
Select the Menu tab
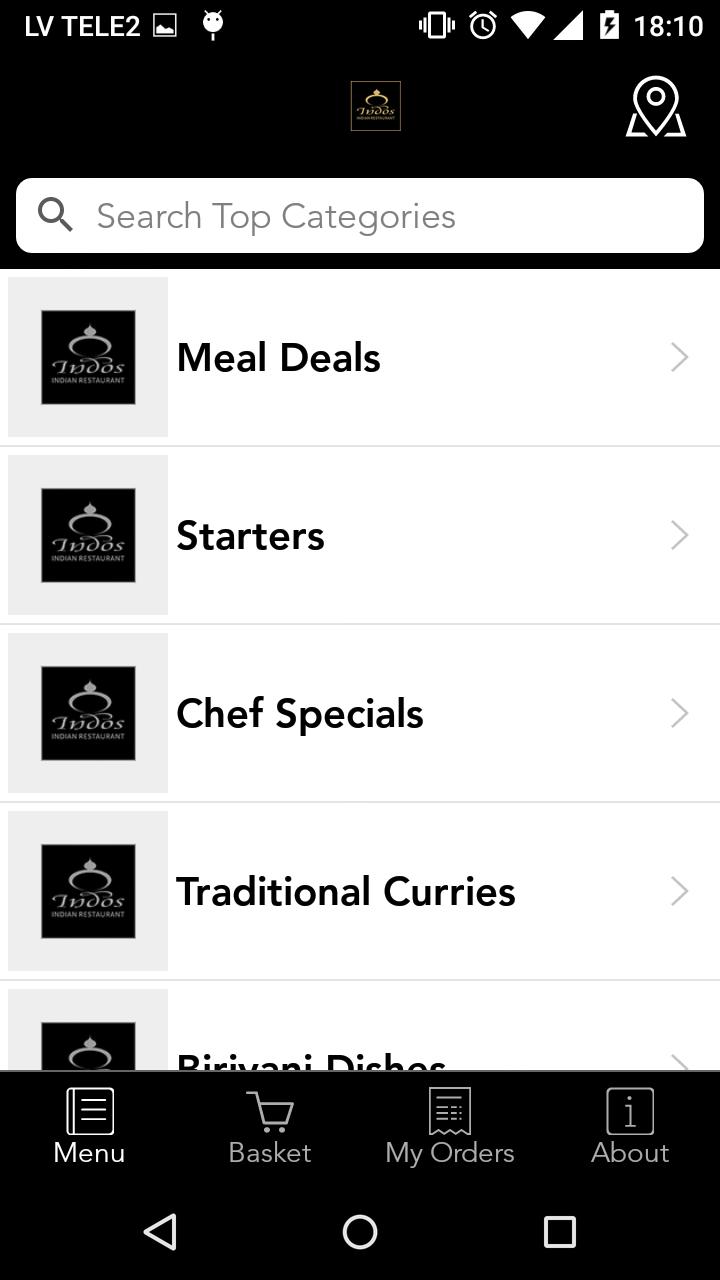tap(90, 1128)
